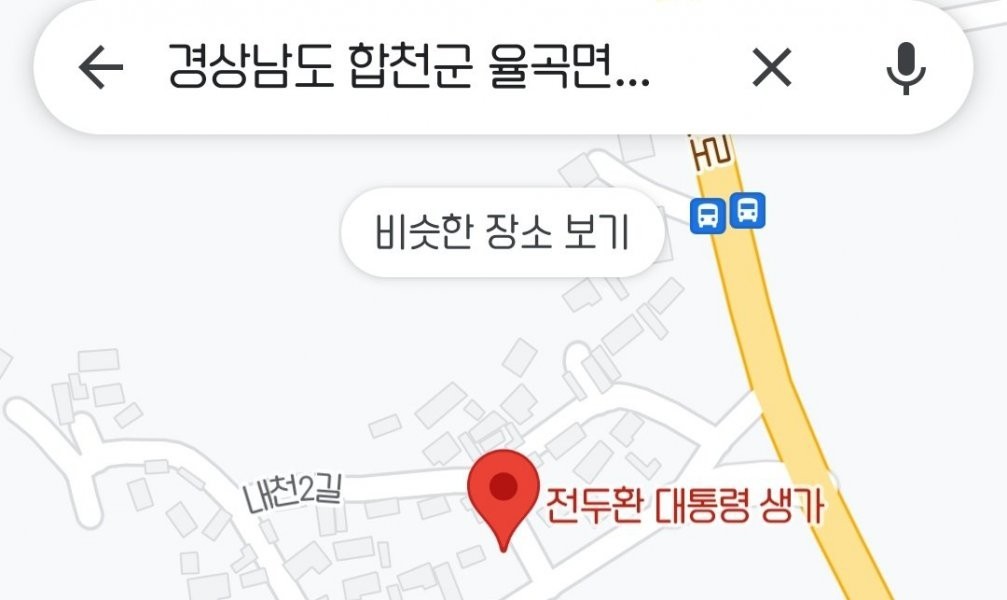Screen dimensions: 1007x600
Task: Tap the 비슷한 장소 보기 chip
Action: (x=503, y=232)
